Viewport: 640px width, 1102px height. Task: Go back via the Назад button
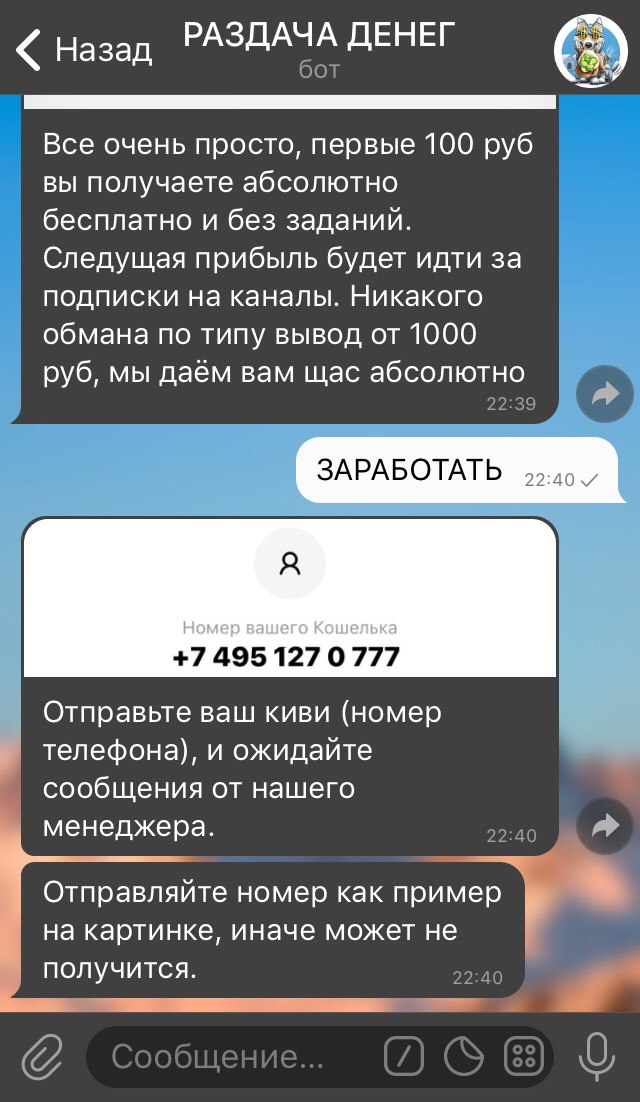coord(84,48)
